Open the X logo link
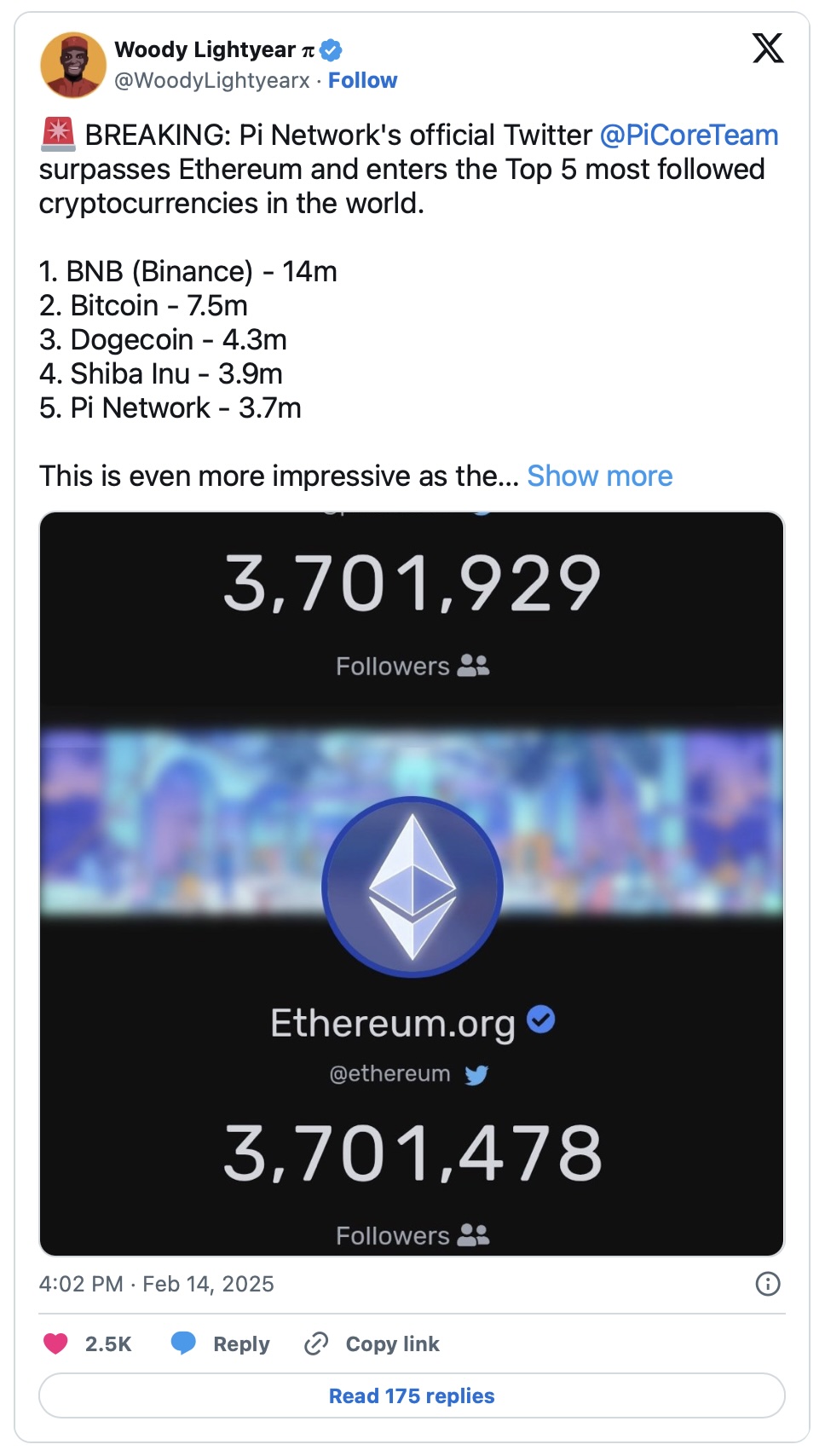 click(x=767, y=49)
